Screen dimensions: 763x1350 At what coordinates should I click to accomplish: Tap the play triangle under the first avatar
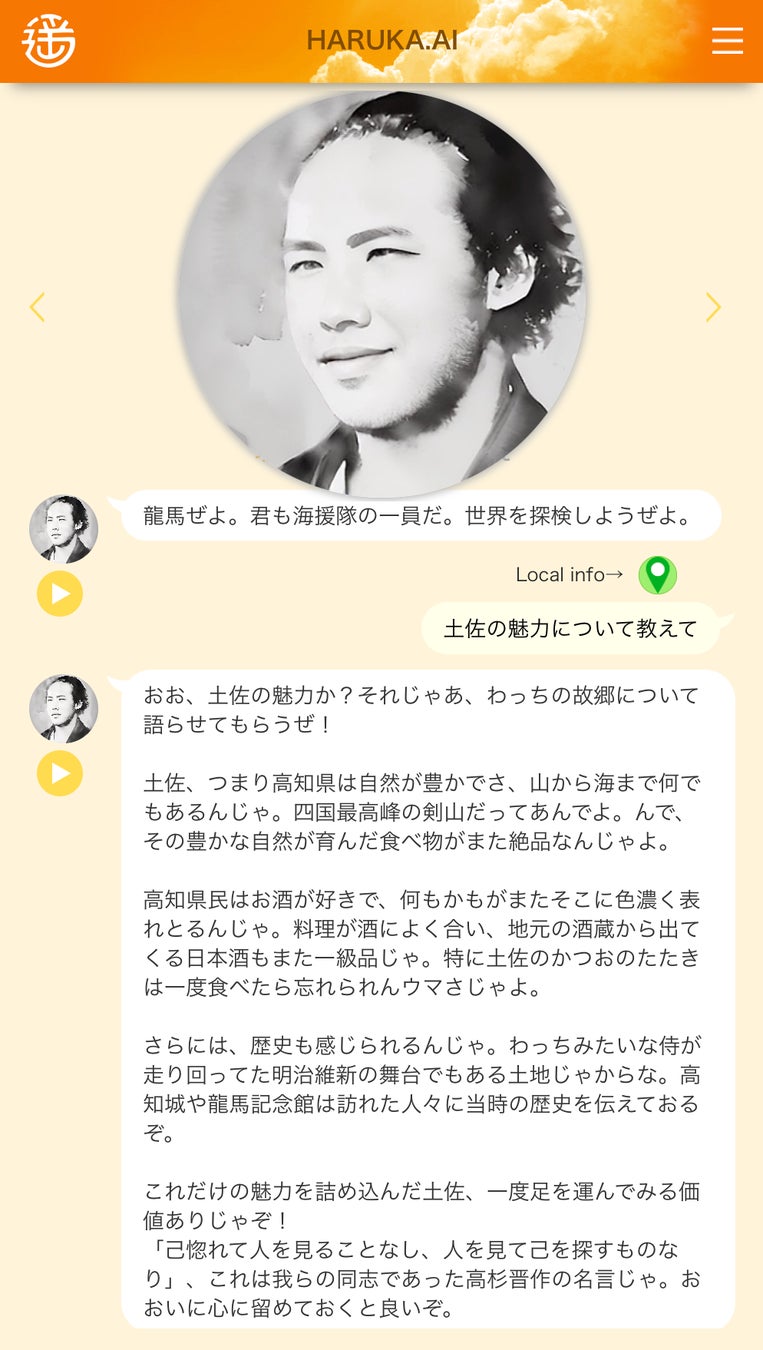(x=62, y=593)
